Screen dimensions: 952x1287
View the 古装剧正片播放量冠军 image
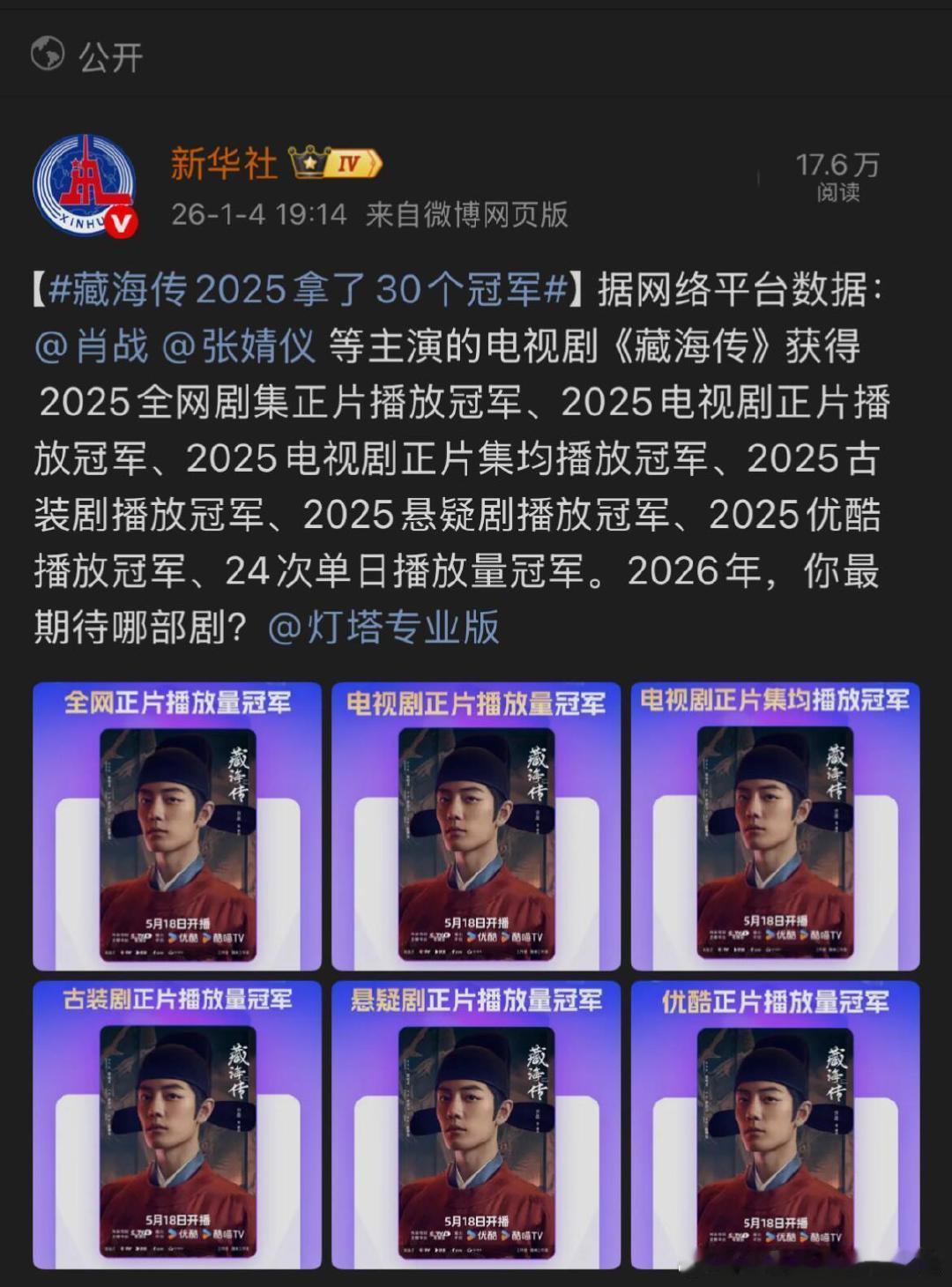pos(177,1125)
